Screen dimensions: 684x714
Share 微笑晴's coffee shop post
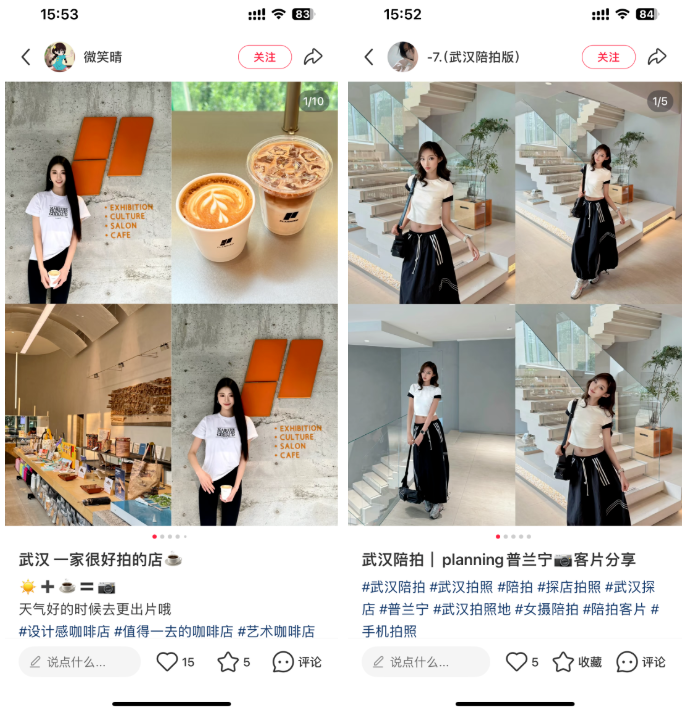(313, 57)
